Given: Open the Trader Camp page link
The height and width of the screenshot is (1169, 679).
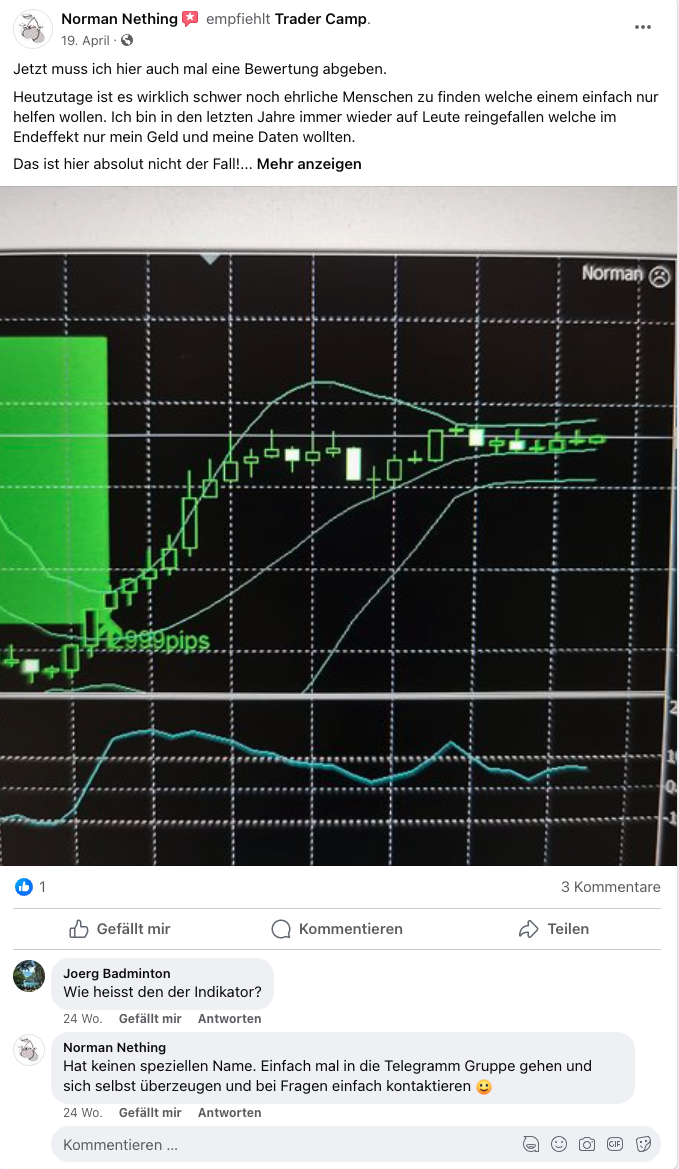Looking at the screenshot, I should coord(321,19).
